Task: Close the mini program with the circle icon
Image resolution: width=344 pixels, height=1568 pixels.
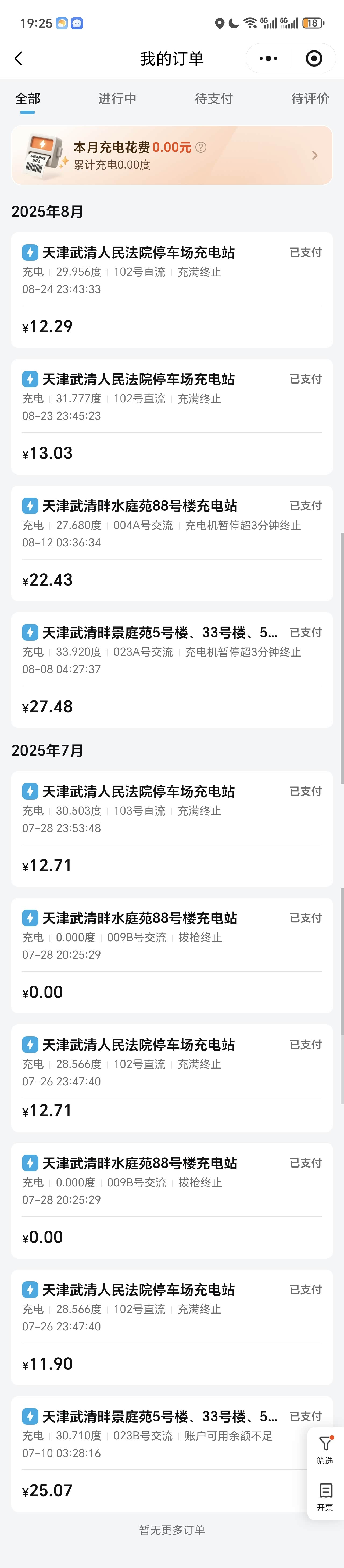Action: [314, 59]
